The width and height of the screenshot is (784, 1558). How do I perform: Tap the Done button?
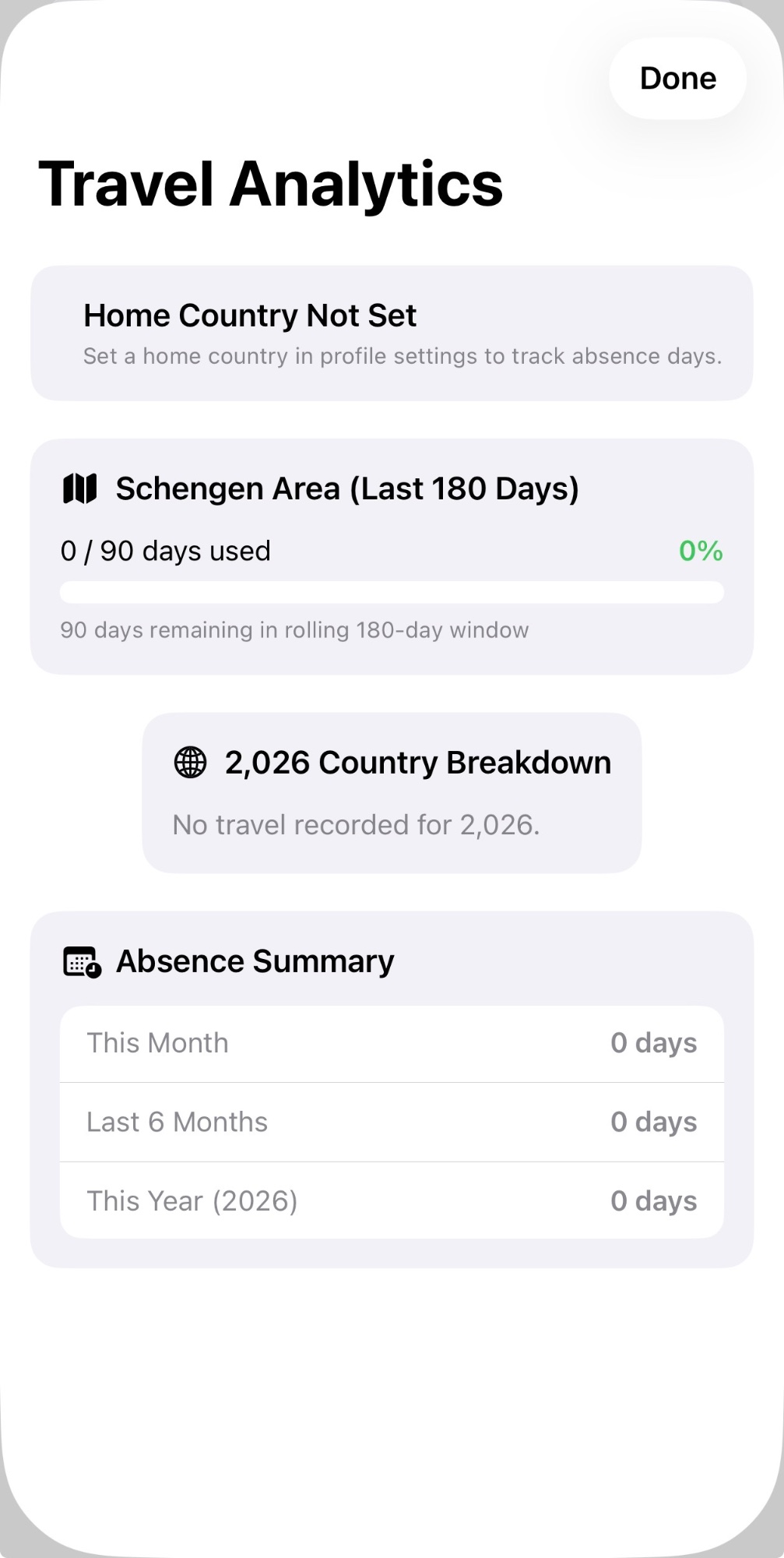[x=677, y=78]
